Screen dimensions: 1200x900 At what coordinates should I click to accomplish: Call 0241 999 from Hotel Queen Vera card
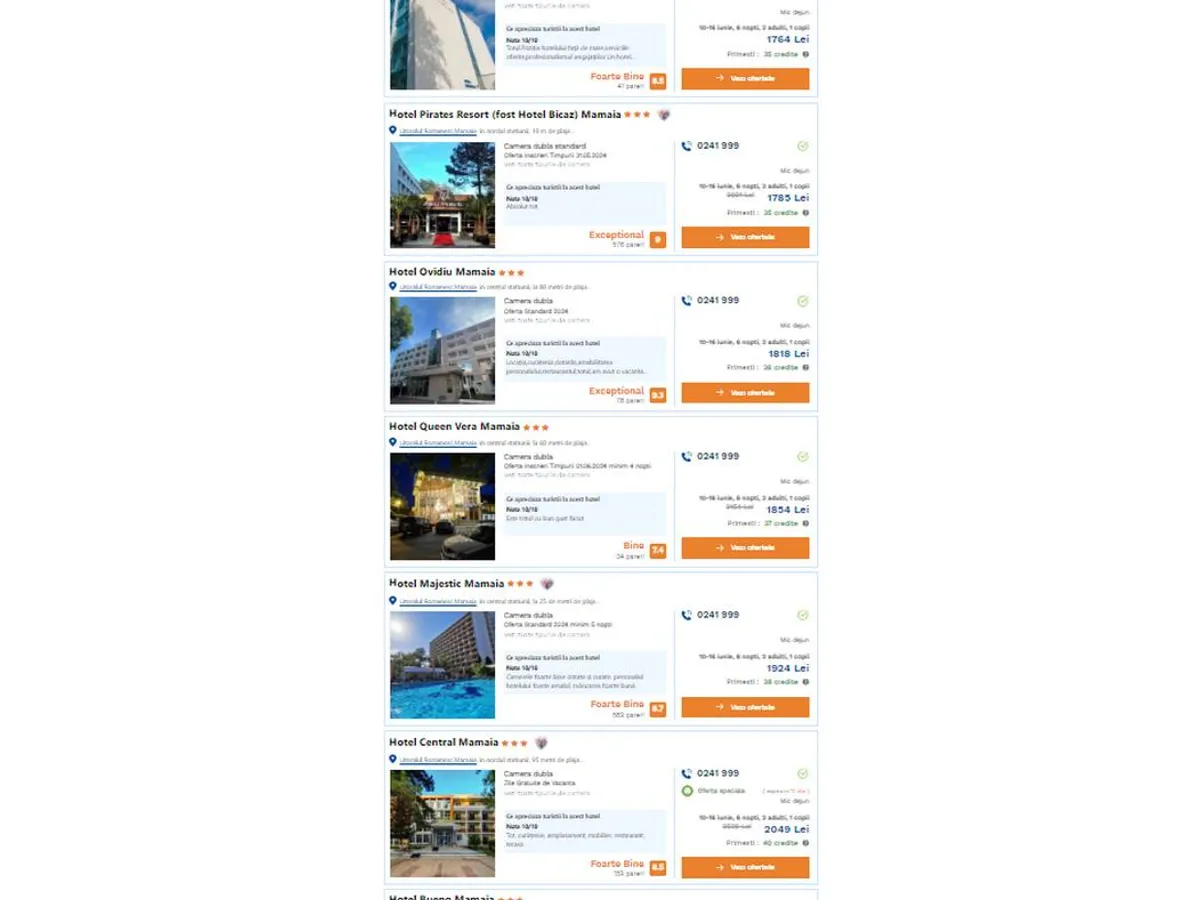pyautogui.click(x=717, y=457)
